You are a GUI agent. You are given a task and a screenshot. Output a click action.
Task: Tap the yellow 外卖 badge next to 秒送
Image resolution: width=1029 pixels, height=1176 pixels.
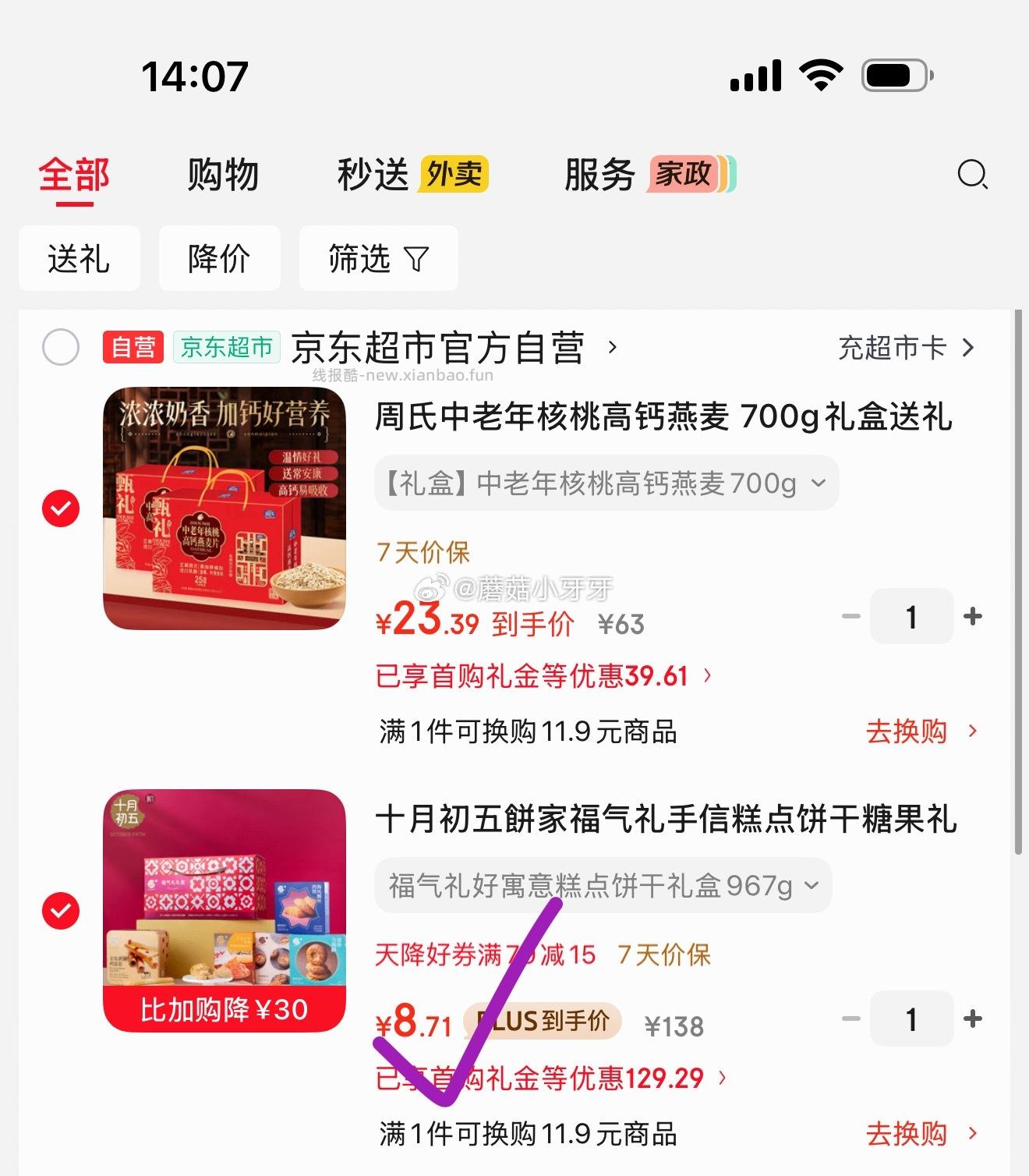click(x=454, y=175)
